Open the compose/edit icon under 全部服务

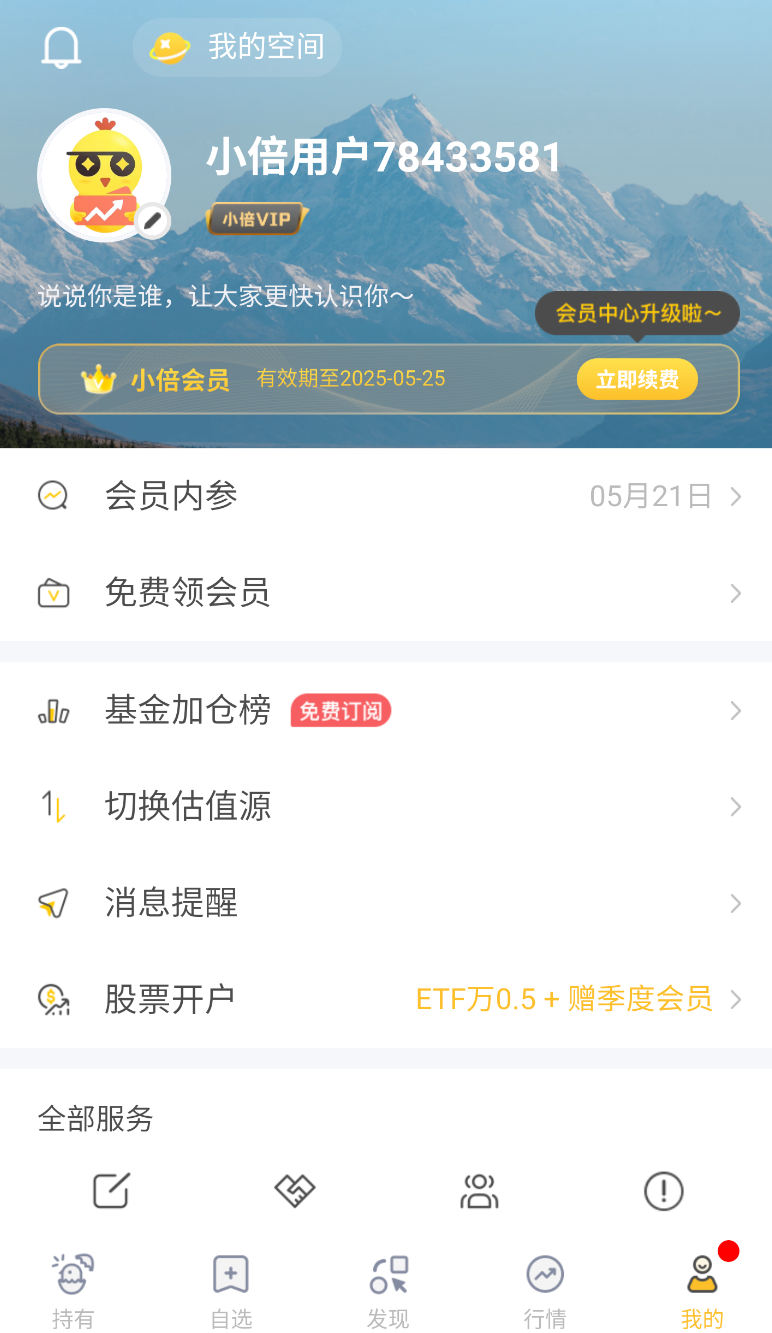tap(110, 1190)
